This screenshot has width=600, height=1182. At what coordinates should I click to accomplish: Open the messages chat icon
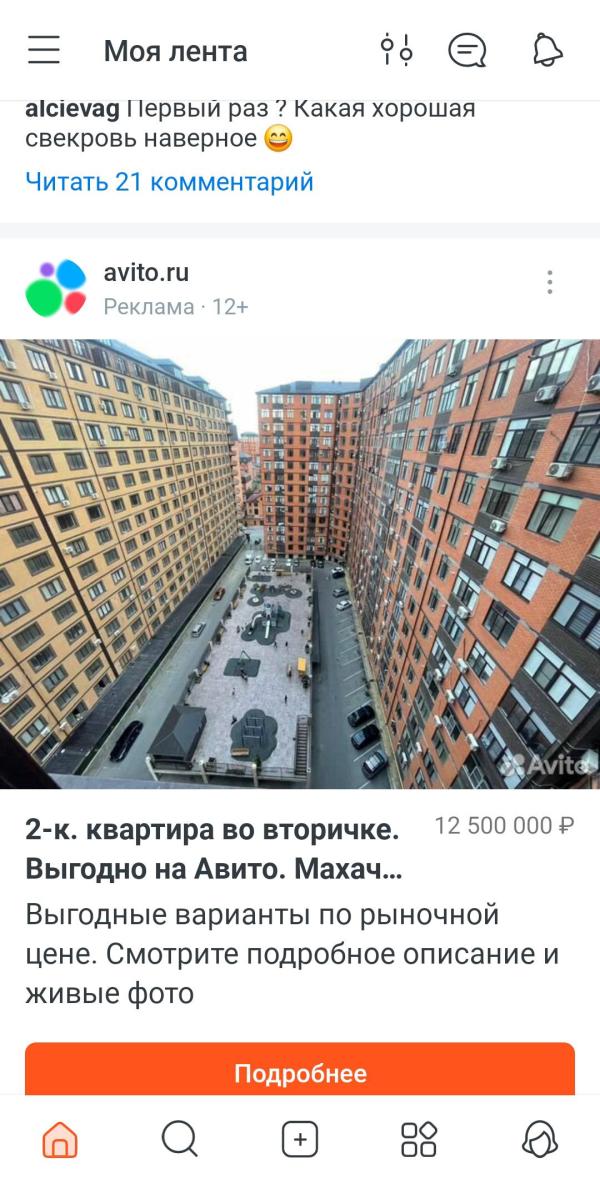(467, 51)
